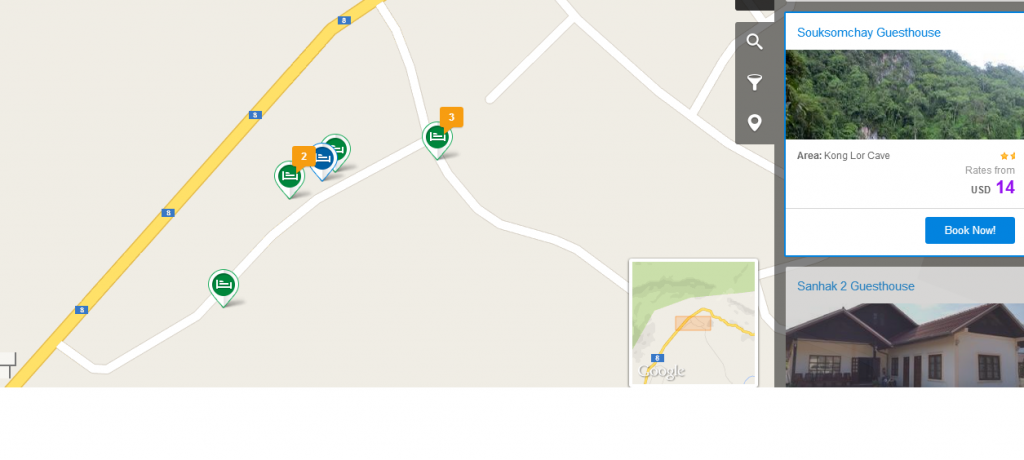1024x460 pixels.
Task: Tap the mini overview map
Action: pos(693,322)
